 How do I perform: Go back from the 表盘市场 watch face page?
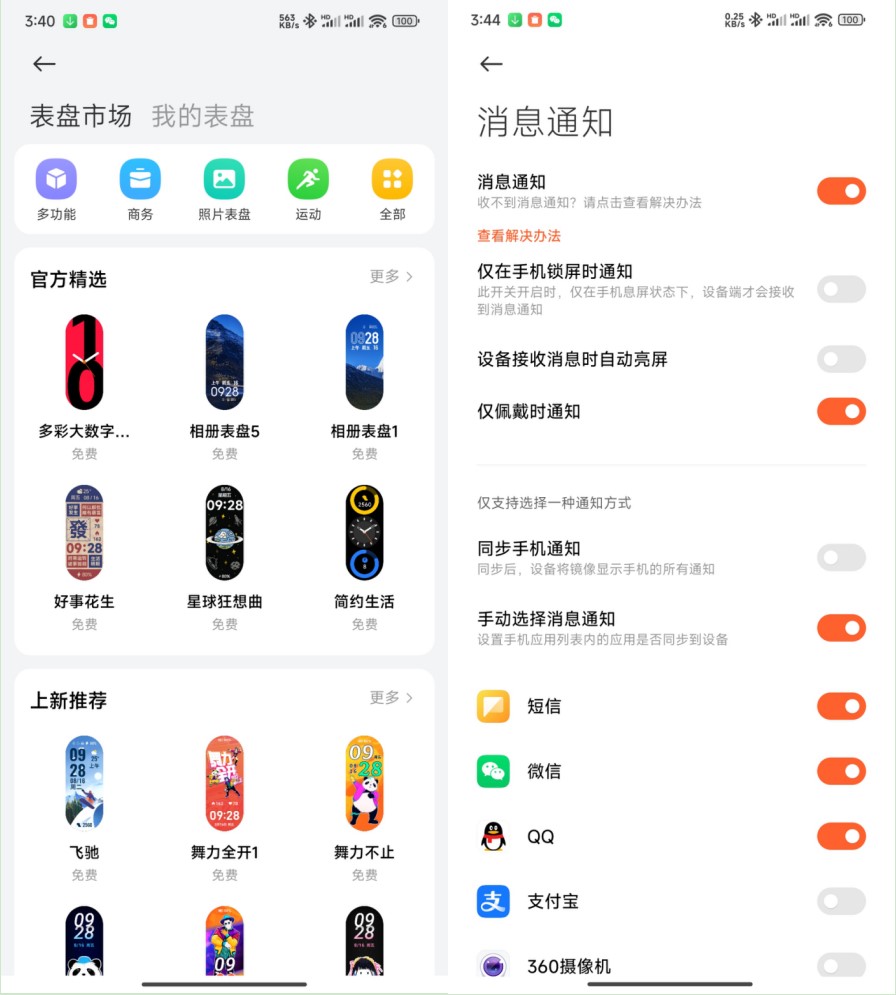coord(44,64)
